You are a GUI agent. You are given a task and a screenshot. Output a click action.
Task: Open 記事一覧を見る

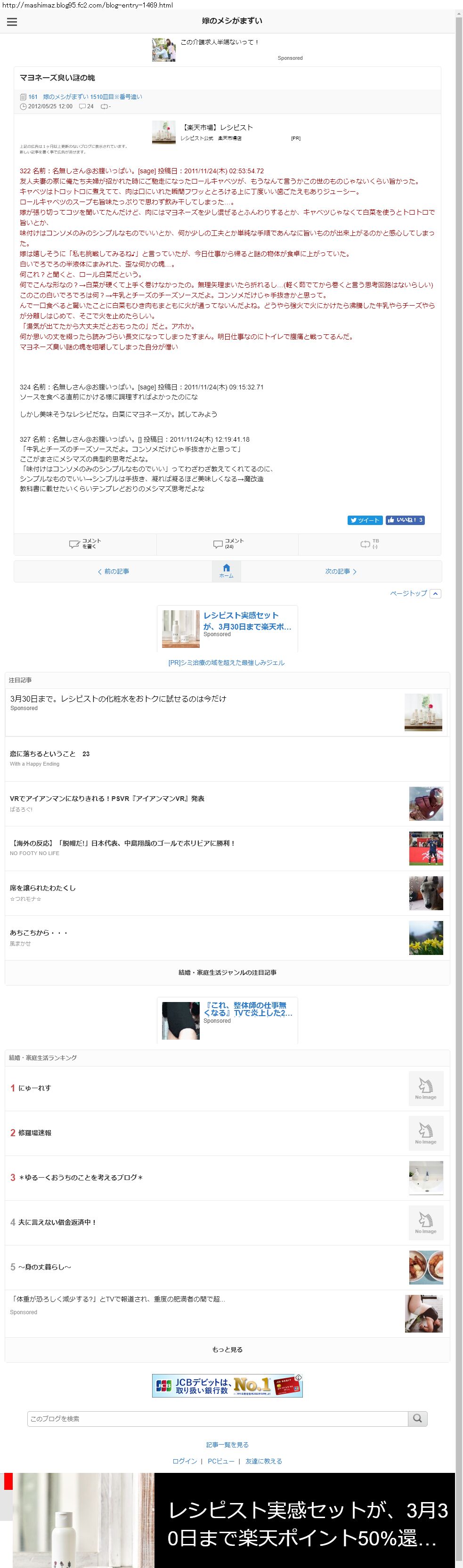tap(227, 1445)
